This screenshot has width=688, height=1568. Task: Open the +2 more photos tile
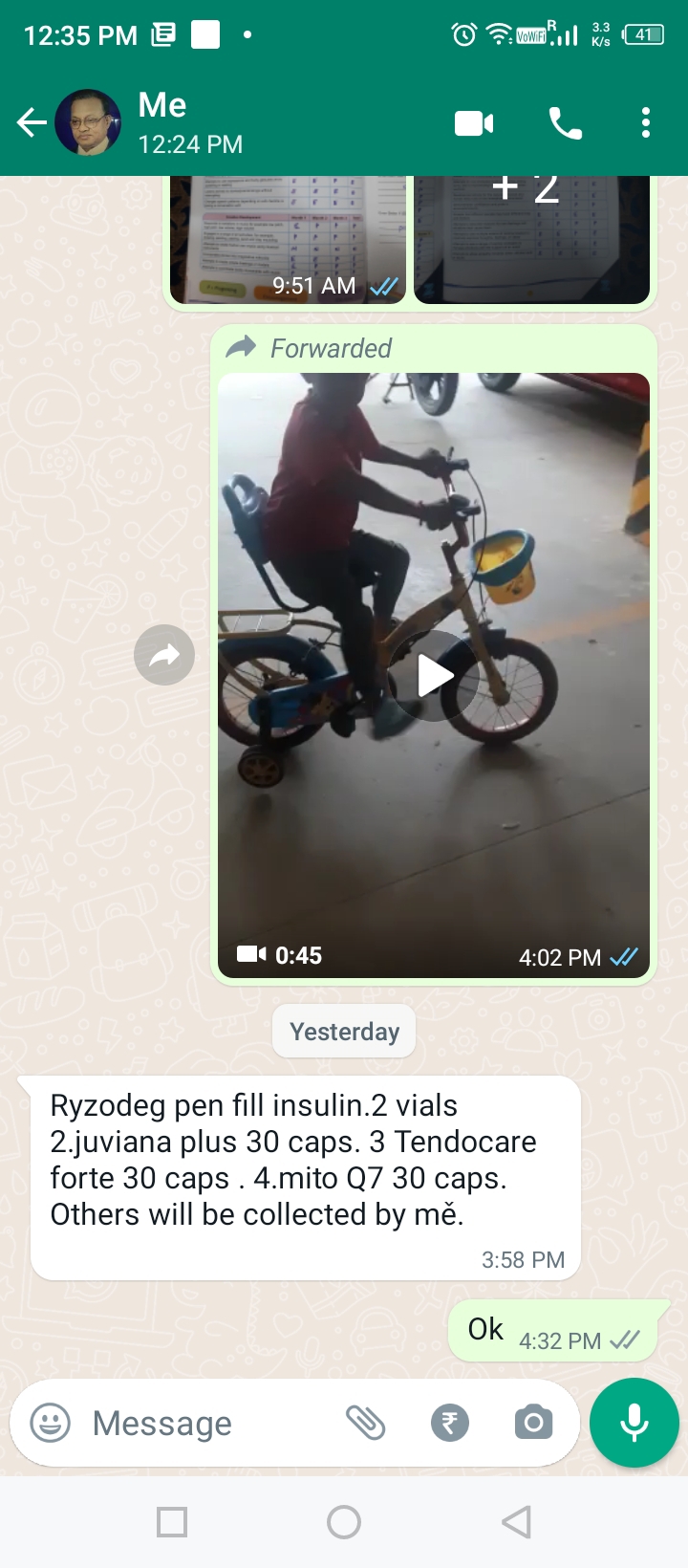click(x=531, y=239)
